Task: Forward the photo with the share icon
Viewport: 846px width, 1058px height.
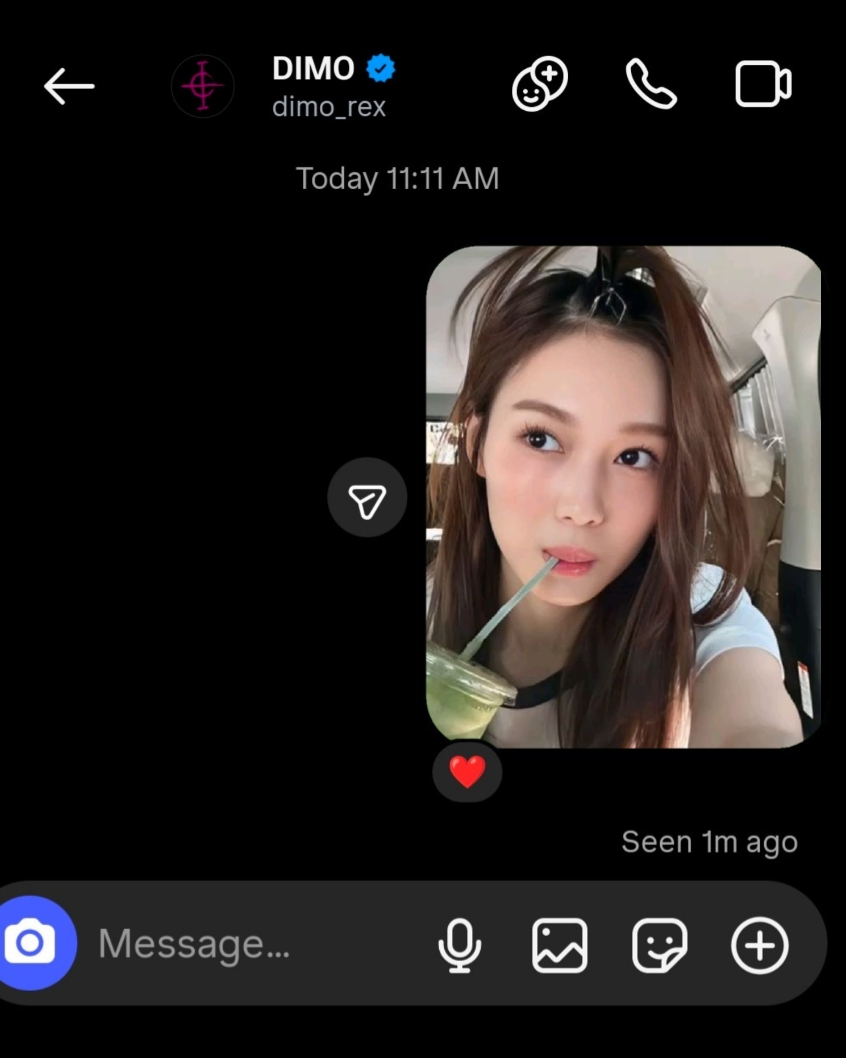Action: point(367,497)
